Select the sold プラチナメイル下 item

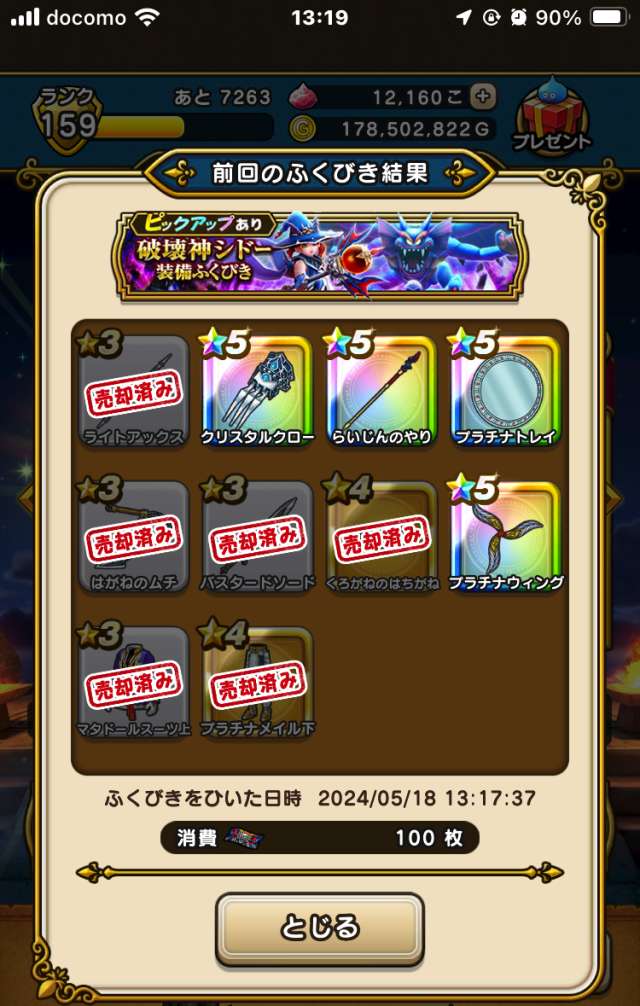(257, 682)
